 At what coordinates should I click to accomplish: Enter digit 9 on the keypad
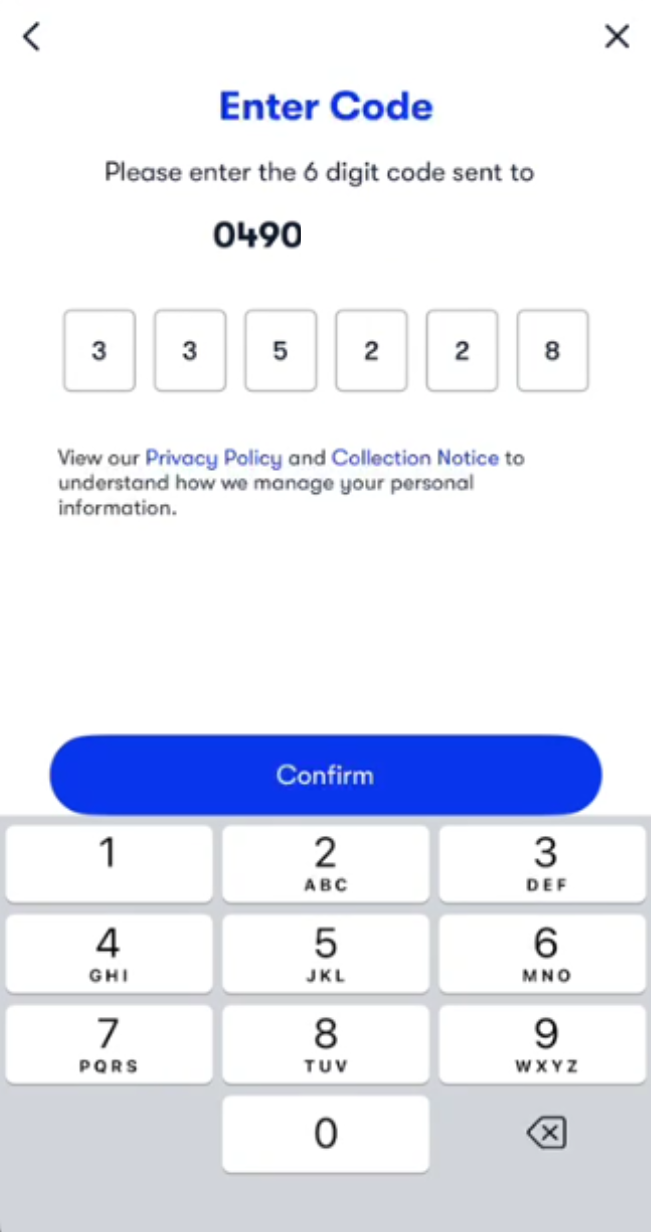(x=544, y=1043)
